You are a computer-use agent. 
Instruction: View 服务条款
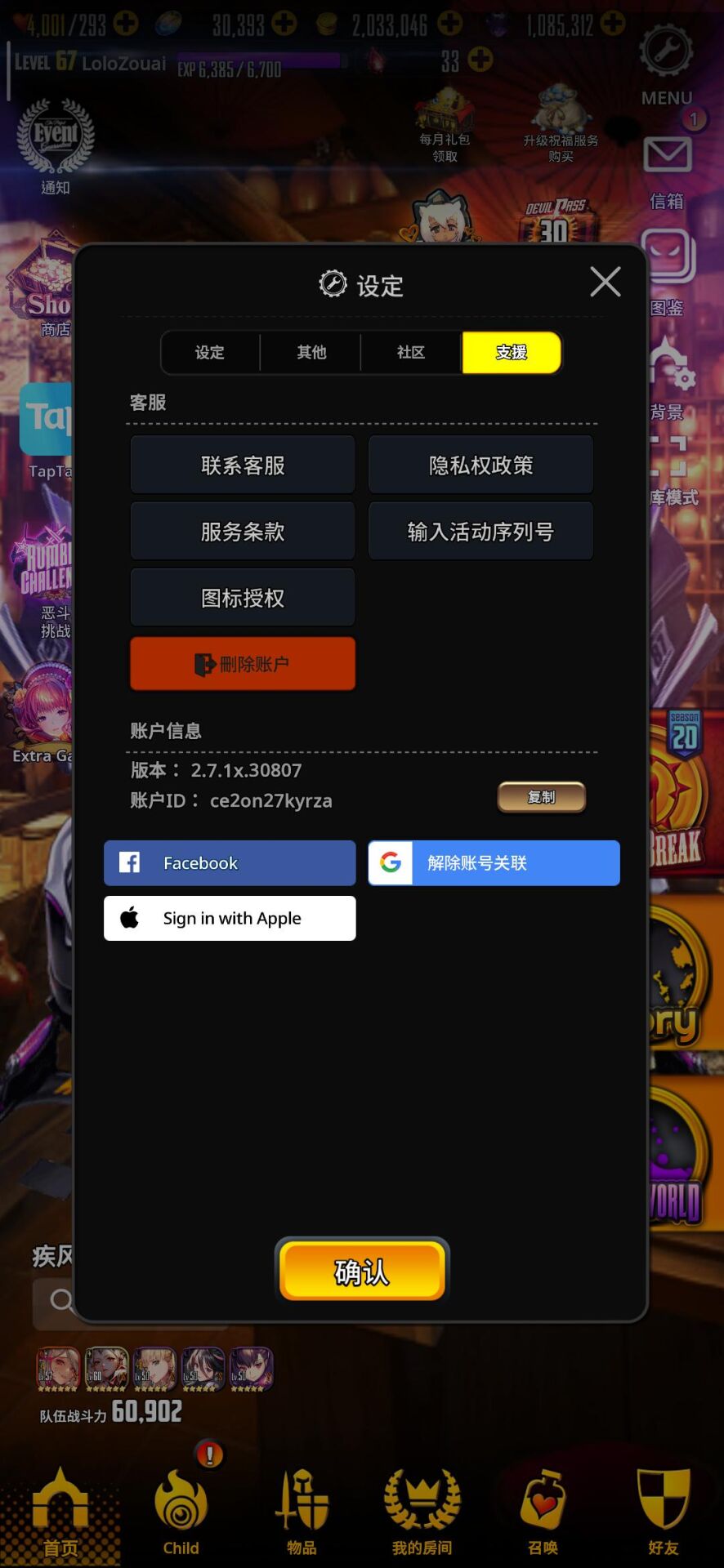pos(243,532)
